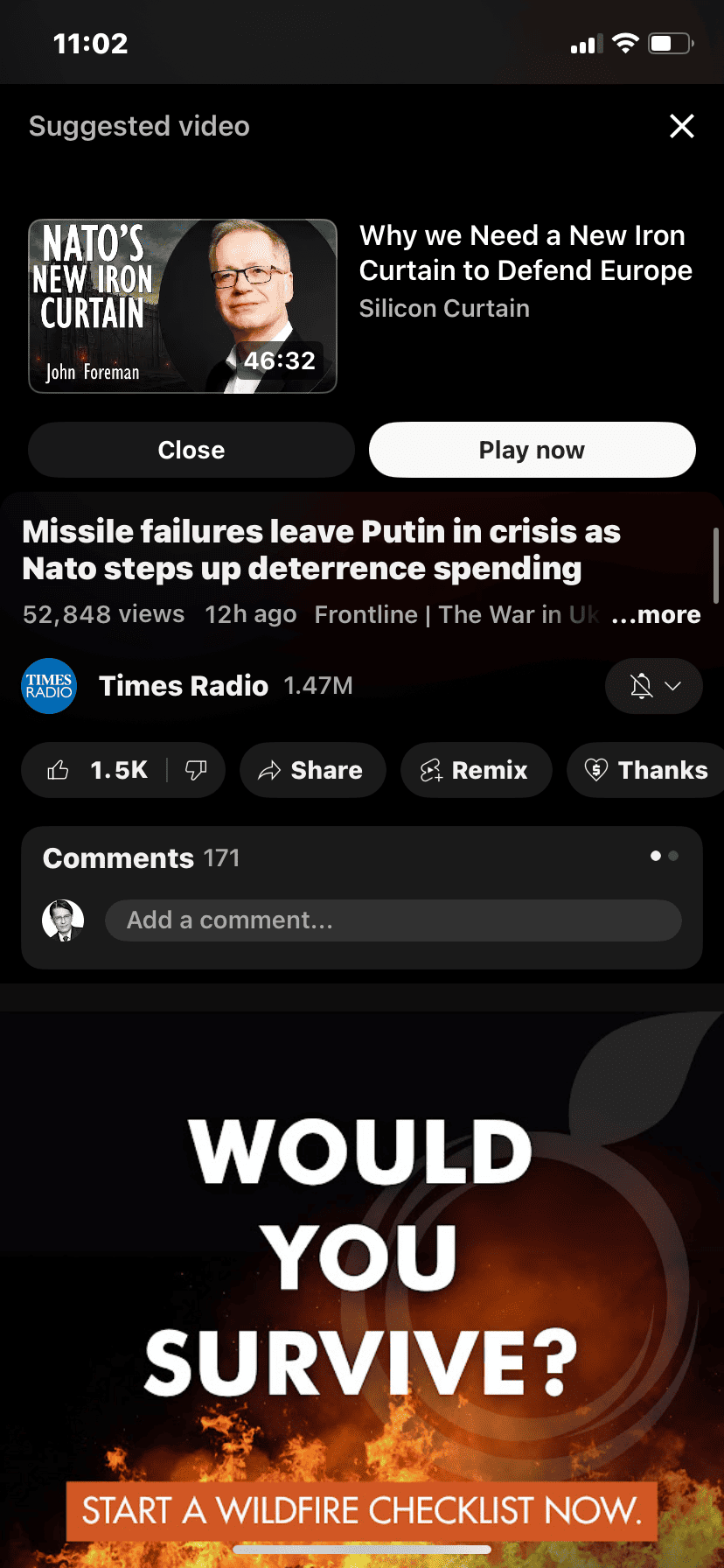Expand the video description with ...more
This screenshot has width=724, height=1568.
pyautogui.click(x=656, y=614)
